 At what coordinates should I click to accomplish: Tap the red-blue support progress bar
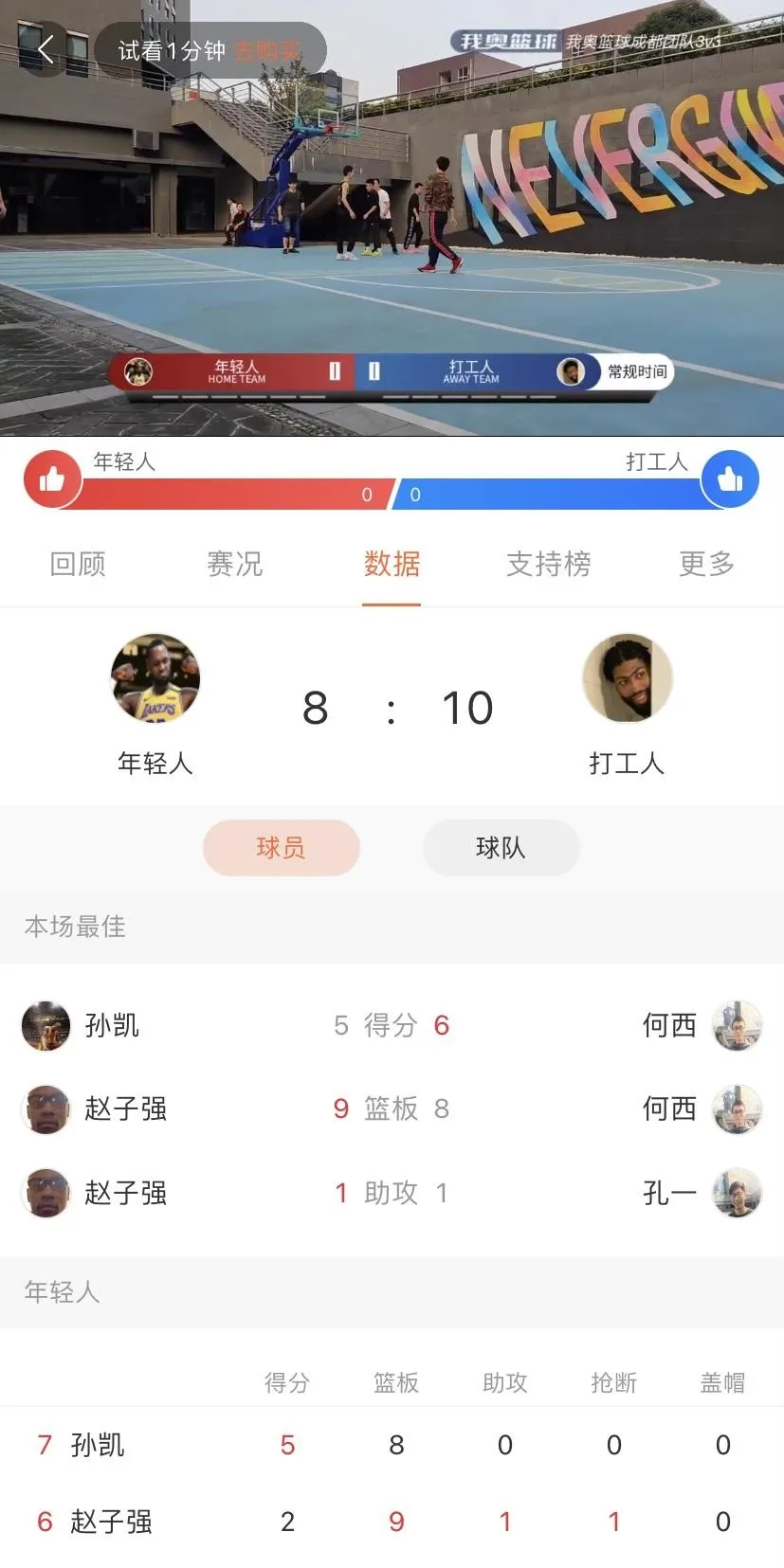392,494
